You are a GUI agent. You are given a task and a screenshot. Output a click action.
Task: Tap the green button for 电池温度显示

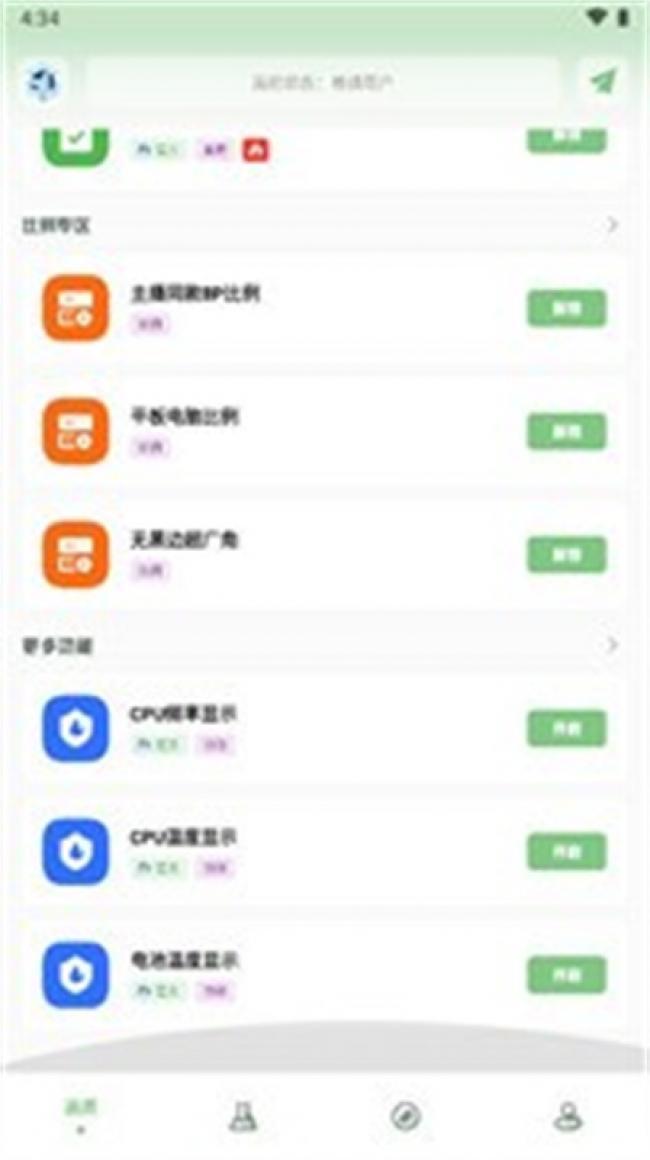coord(566,975)
